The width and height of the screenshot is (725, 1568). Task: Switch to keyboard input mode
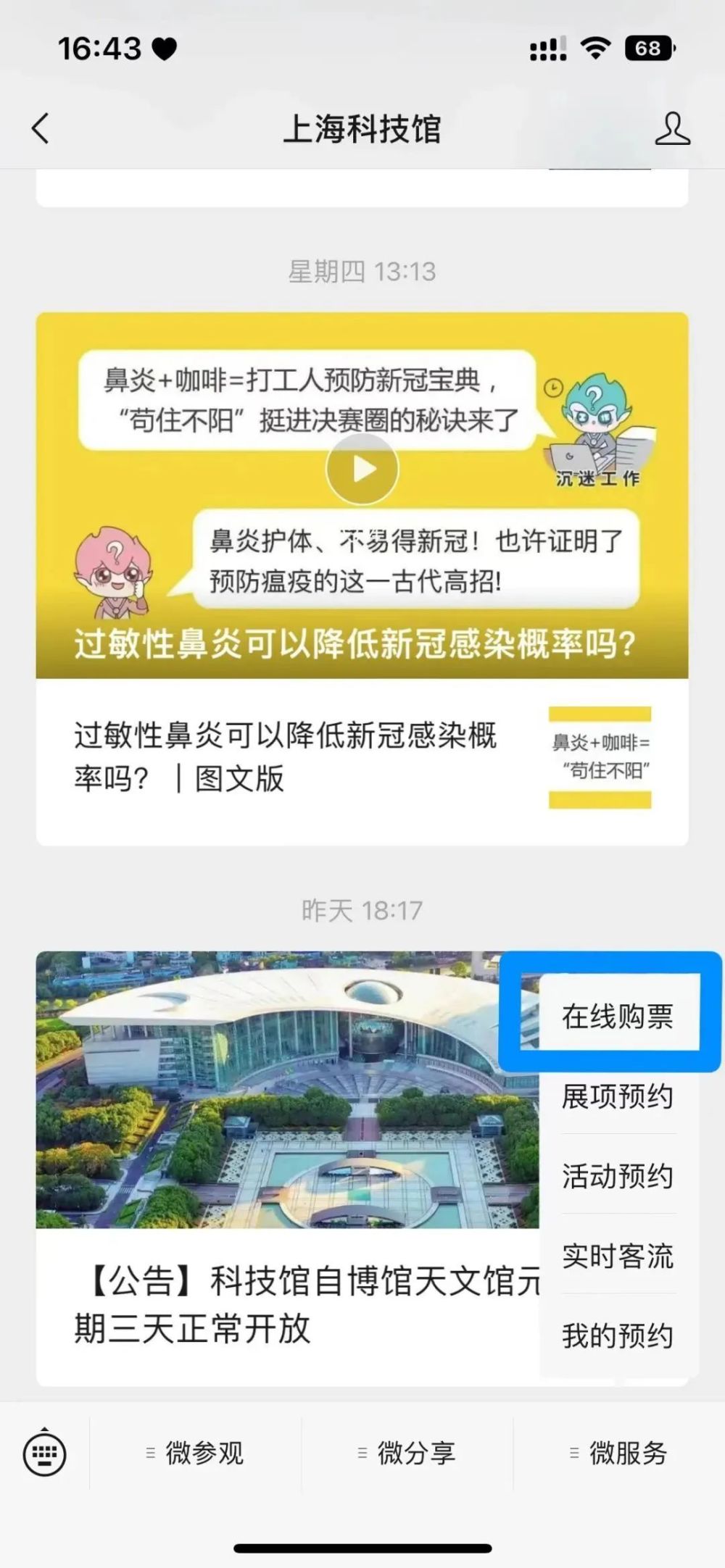pyautogui.click(x=45, y=1453)
